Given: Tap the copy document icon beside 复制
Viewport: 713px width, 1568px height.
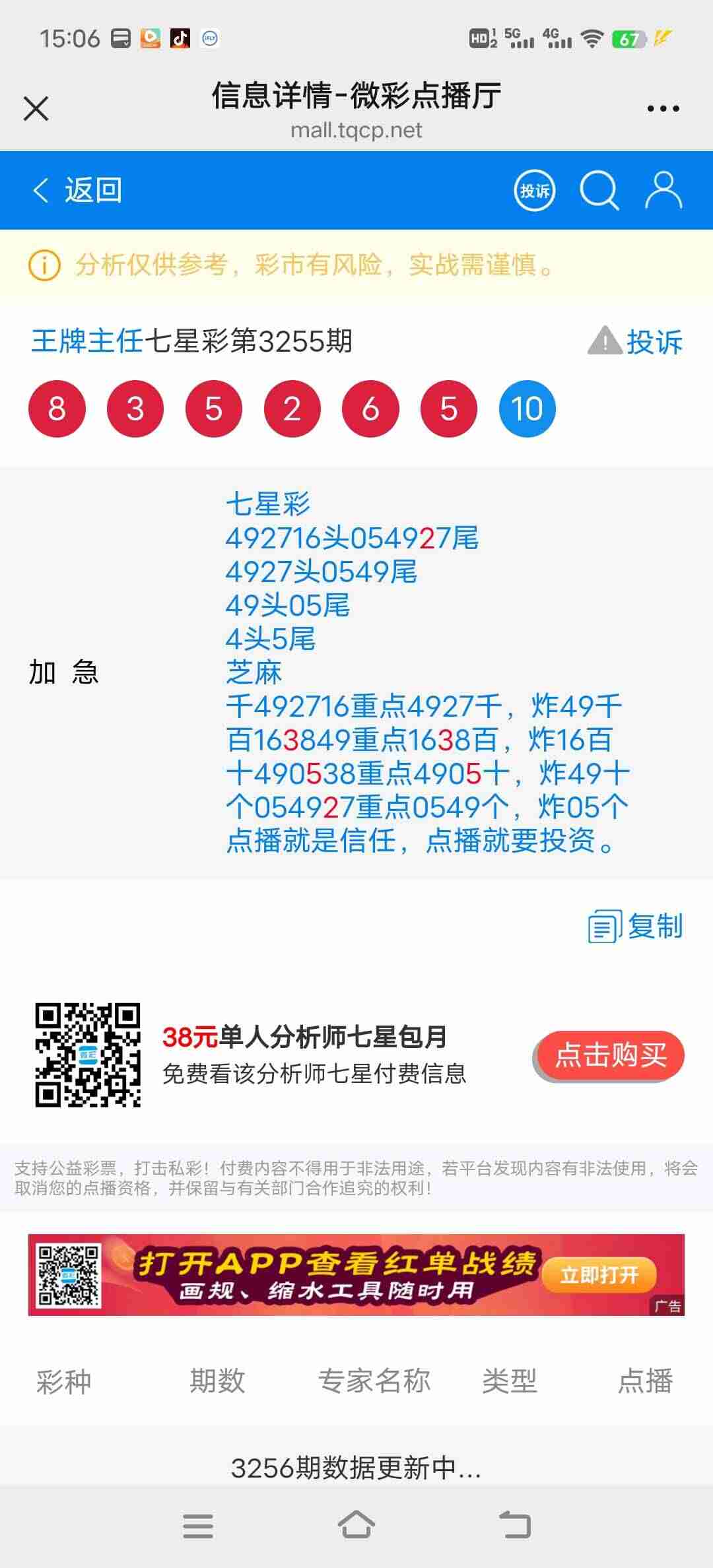Looking at the screenshot, I should [x=605, y=927].
